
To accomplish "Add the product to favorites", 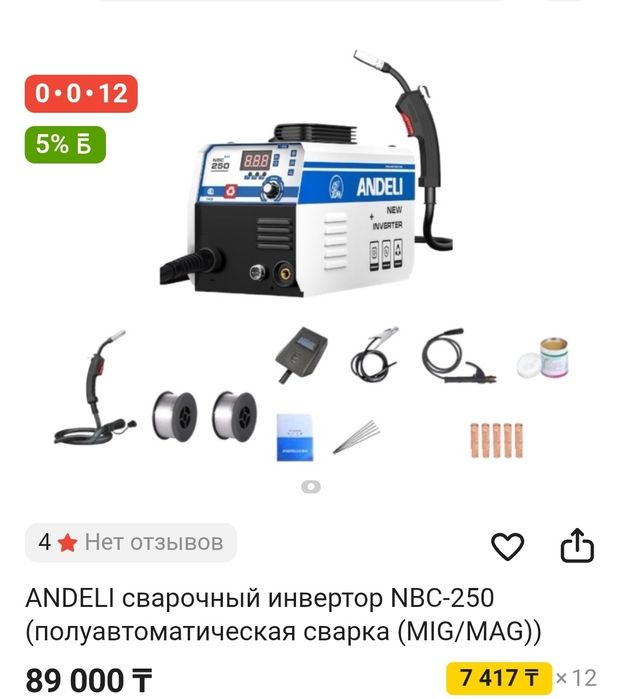I will click(x=508, y=546).
